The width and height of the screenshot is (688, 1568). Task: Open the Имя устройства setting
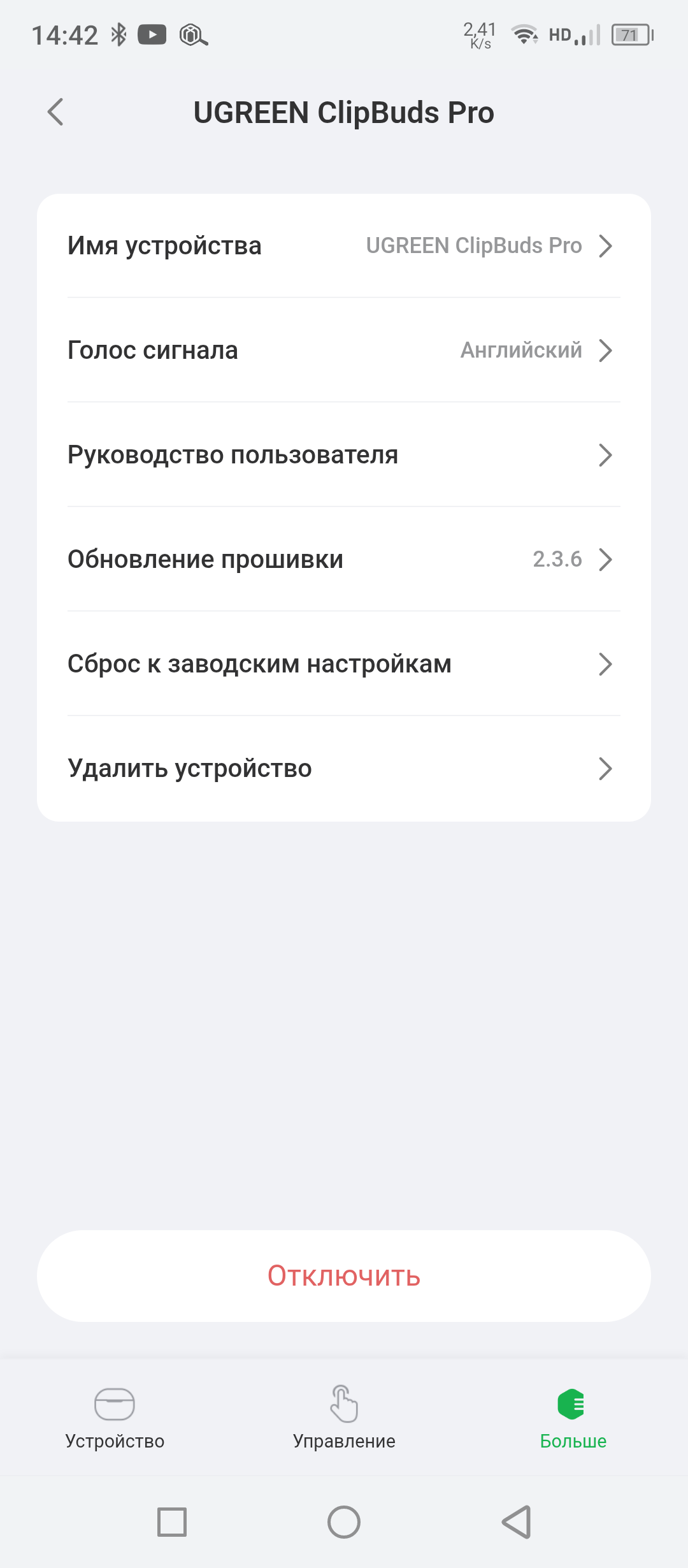click(x=343, y=246)
